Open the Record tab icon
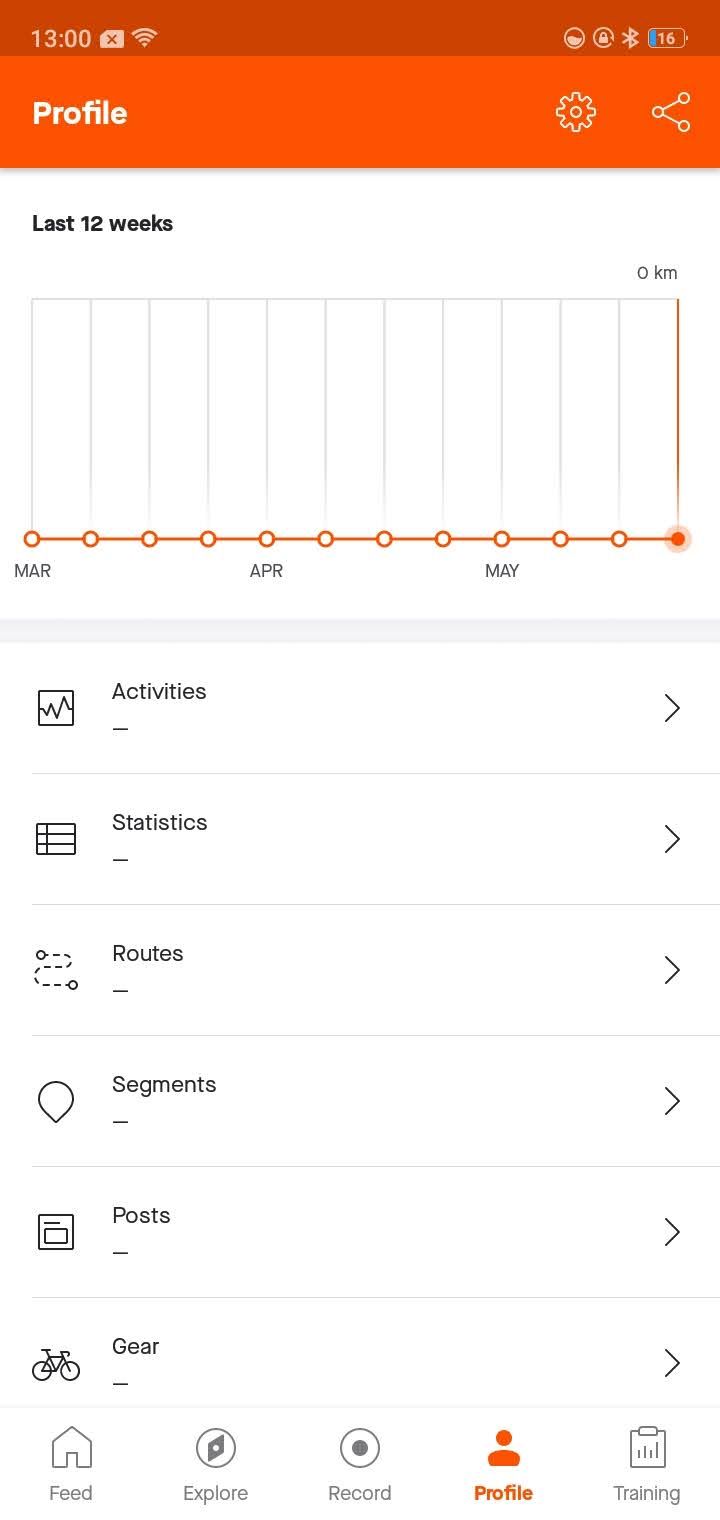Viewport: 720px width, 1520px height. pos(359,1447)
